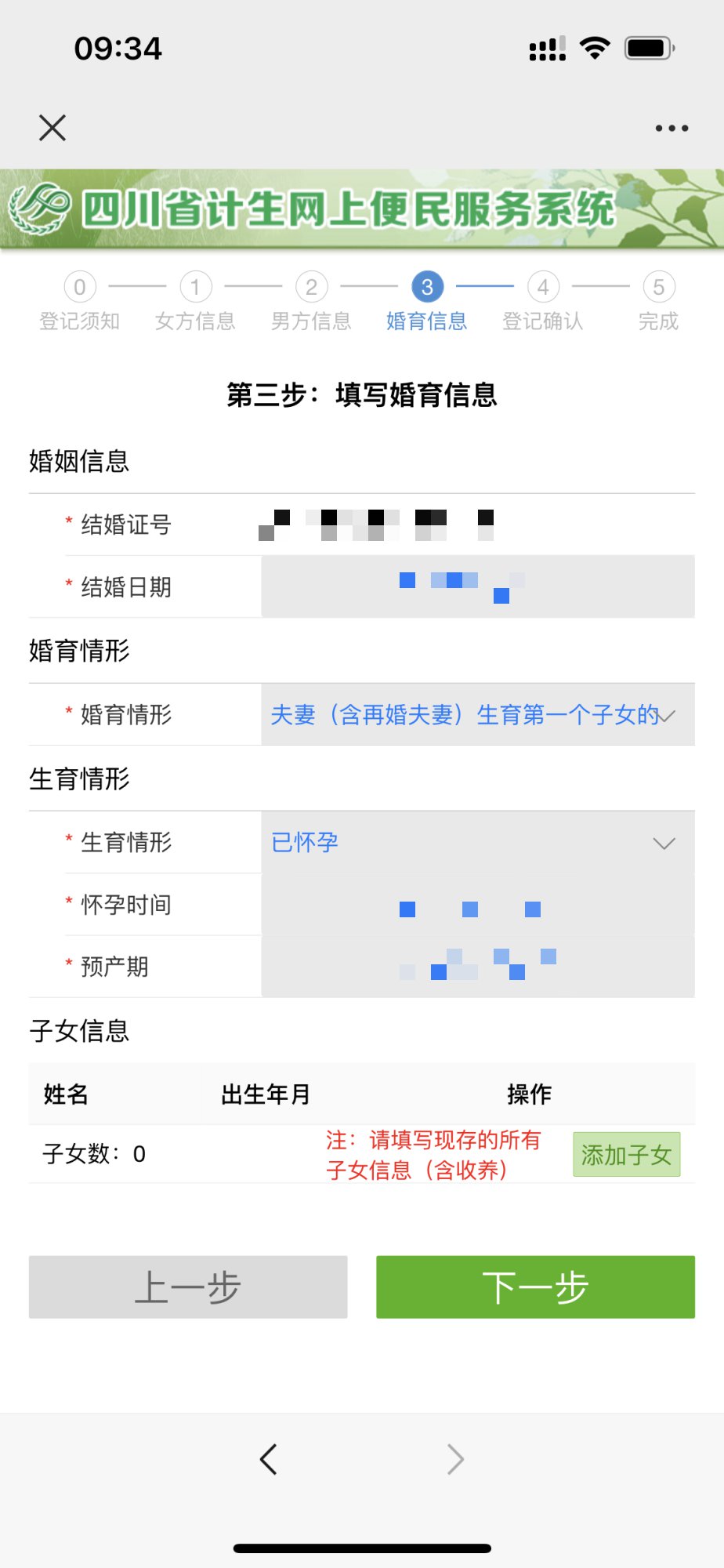Close the web page with X
Viewport: 724px width, 1568px height.
pos(52,128)
